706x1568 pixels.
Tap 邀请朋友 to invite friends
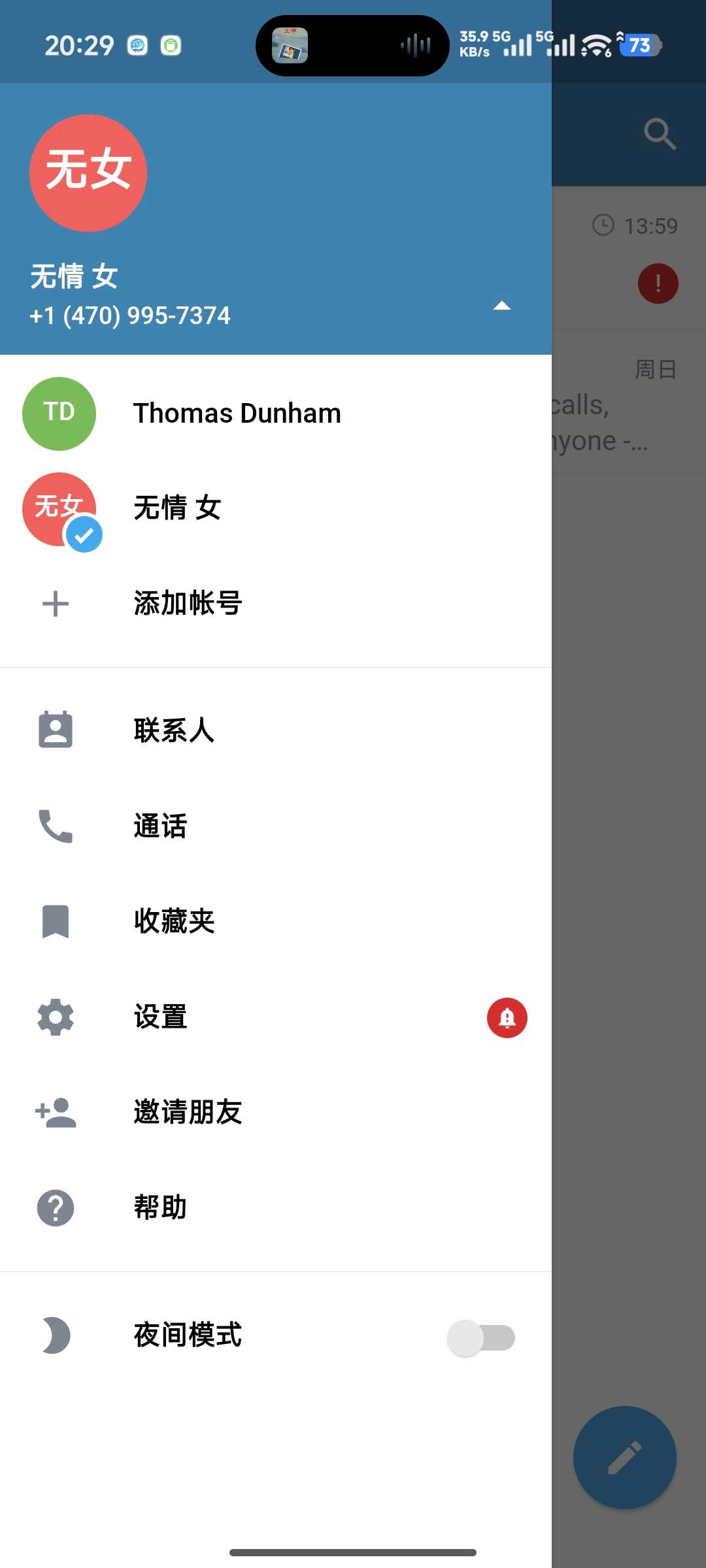tap(188, 1112)
